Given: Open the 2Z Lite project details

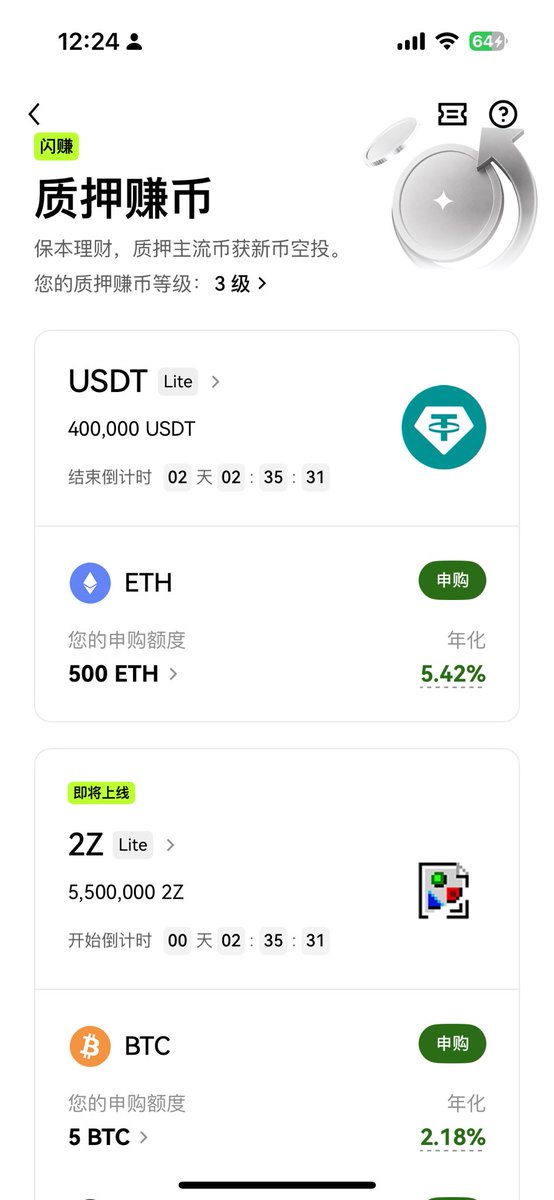Looking at the screenshot, I should pyautogui.click(x=122, y=845).
